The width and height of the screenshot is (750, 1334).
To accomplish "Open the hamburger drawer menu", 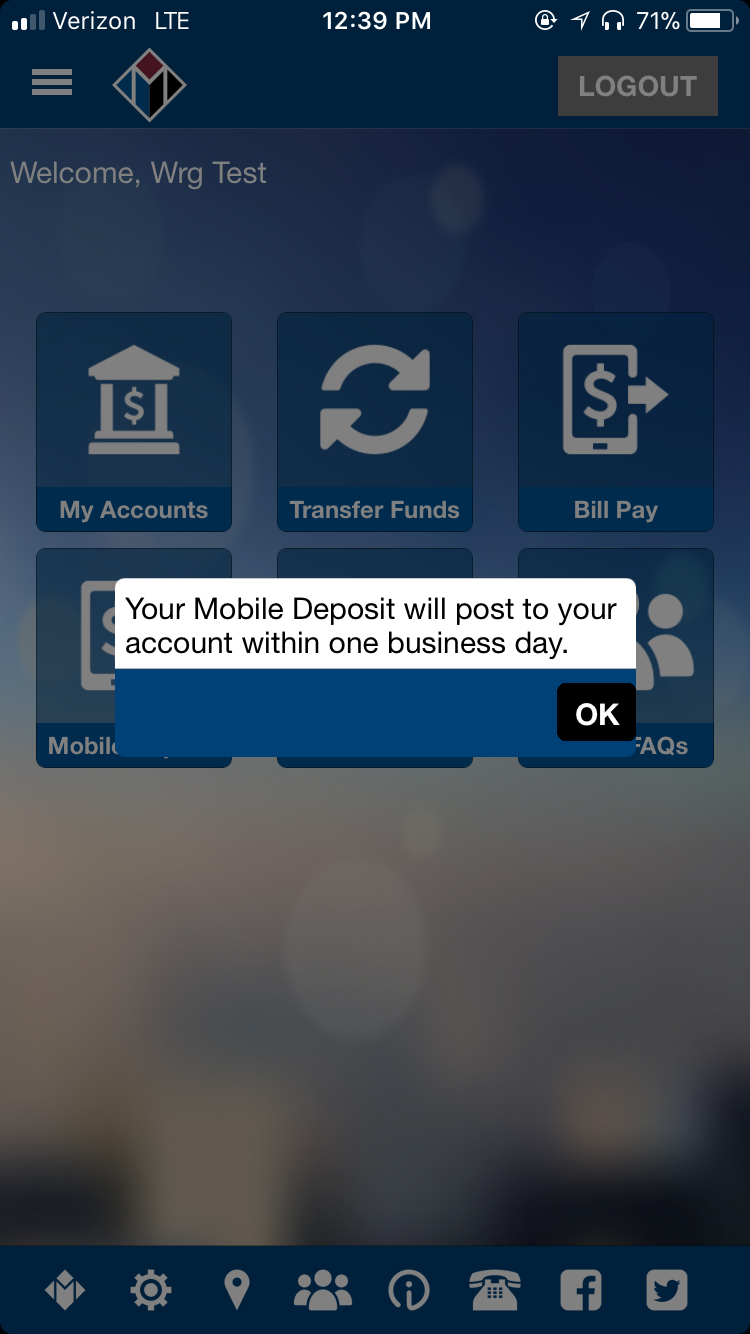I will 52,83.
